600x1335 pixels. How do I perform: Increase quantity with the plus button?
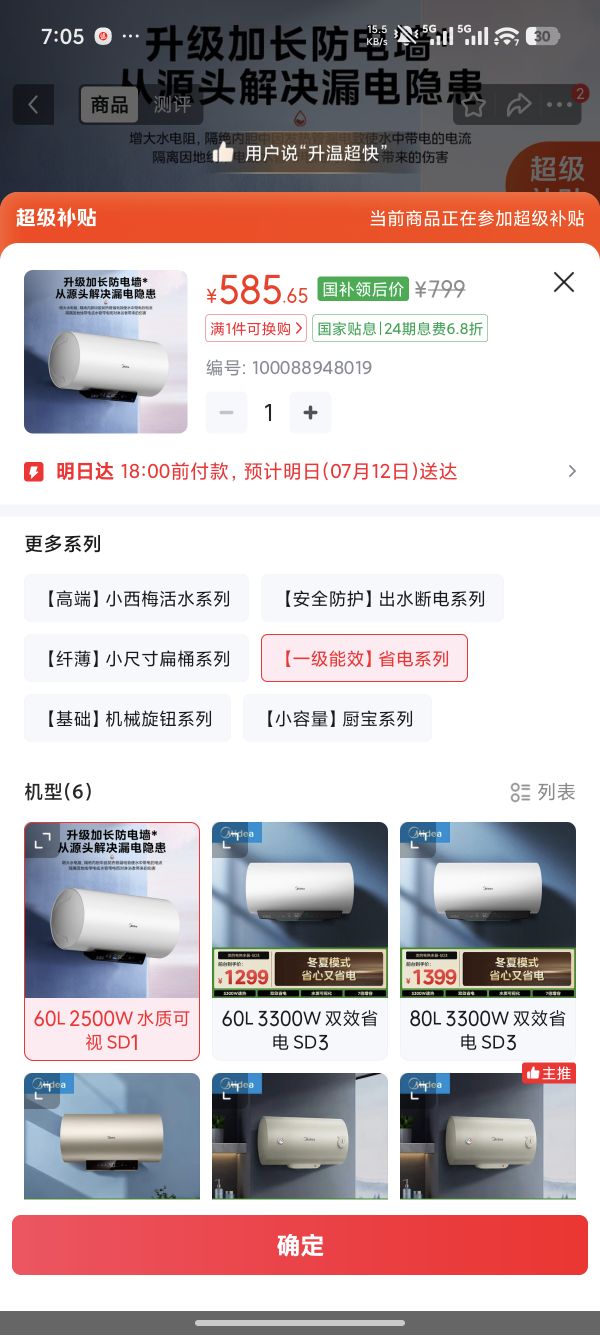(x=310, y=412)
